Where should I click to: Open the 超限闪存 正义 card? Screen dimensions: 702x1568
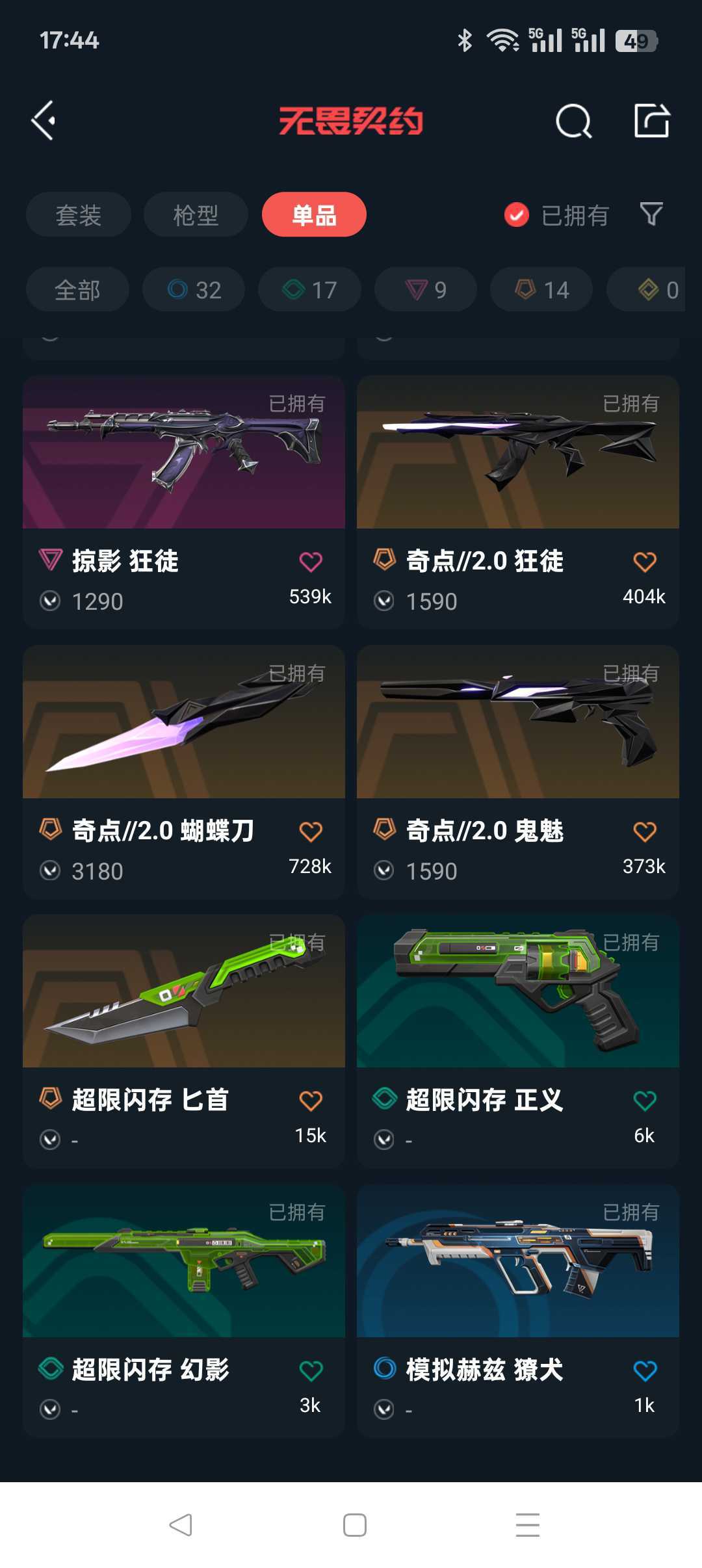pos(518,1041)
